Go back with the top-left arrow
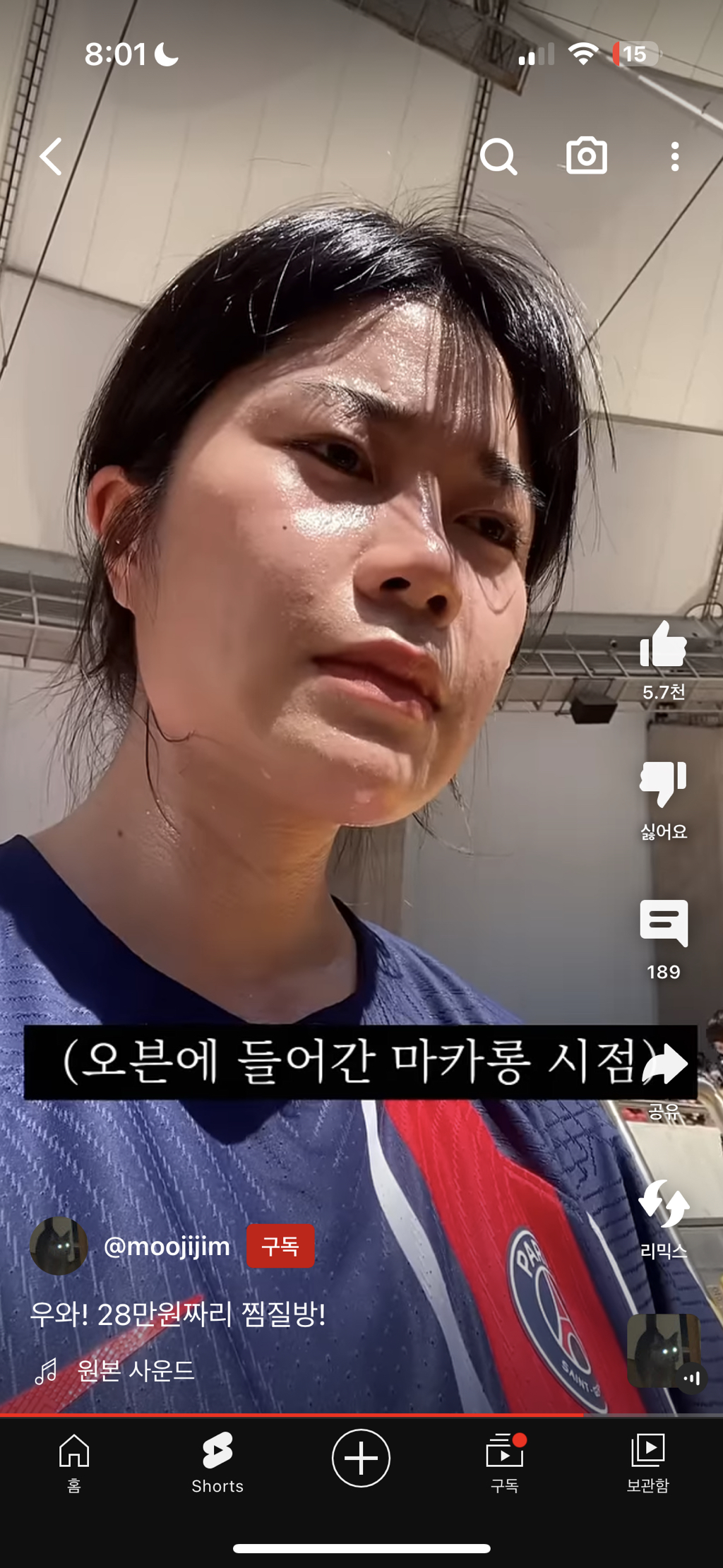Viewport: 723px width, 1568px height. (x=51, y=156)
